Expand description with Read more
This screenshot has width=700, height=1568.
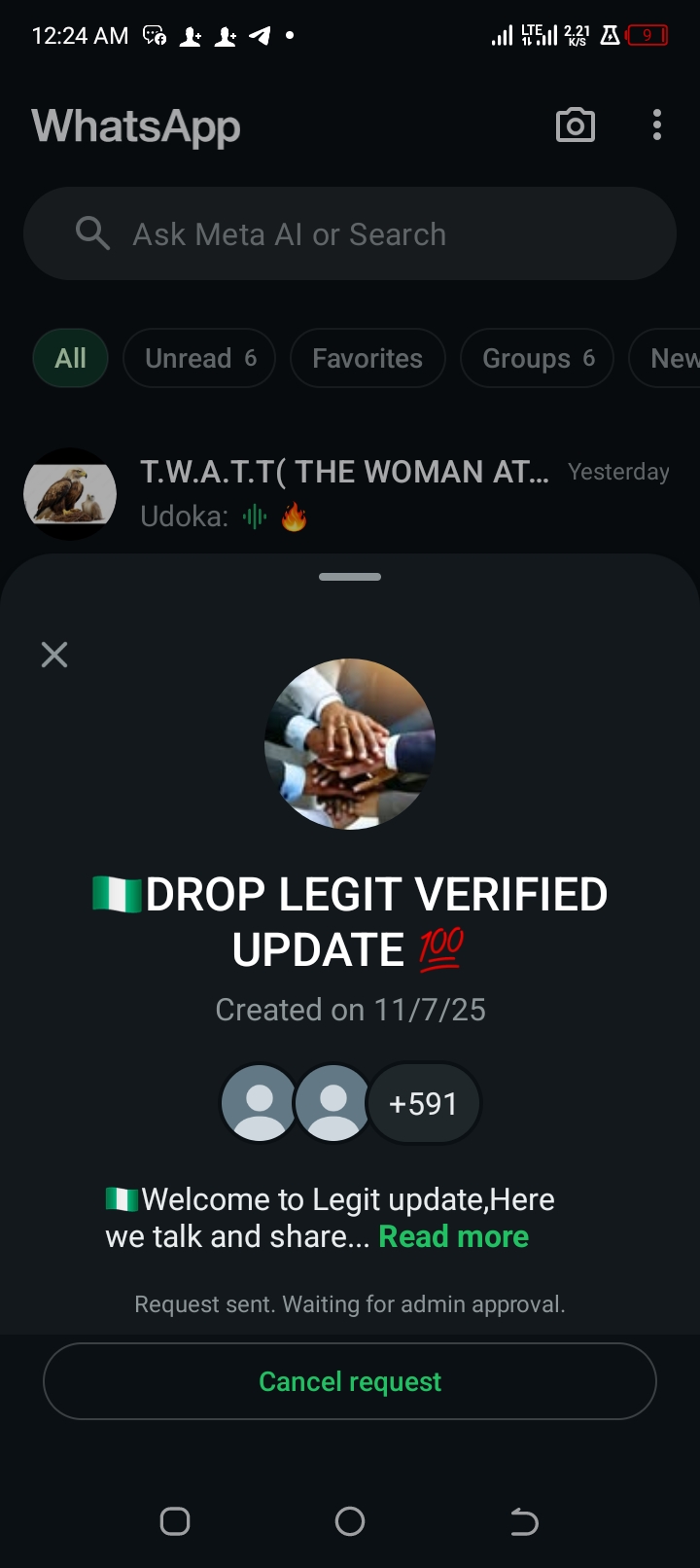(x=453, y=1236)
